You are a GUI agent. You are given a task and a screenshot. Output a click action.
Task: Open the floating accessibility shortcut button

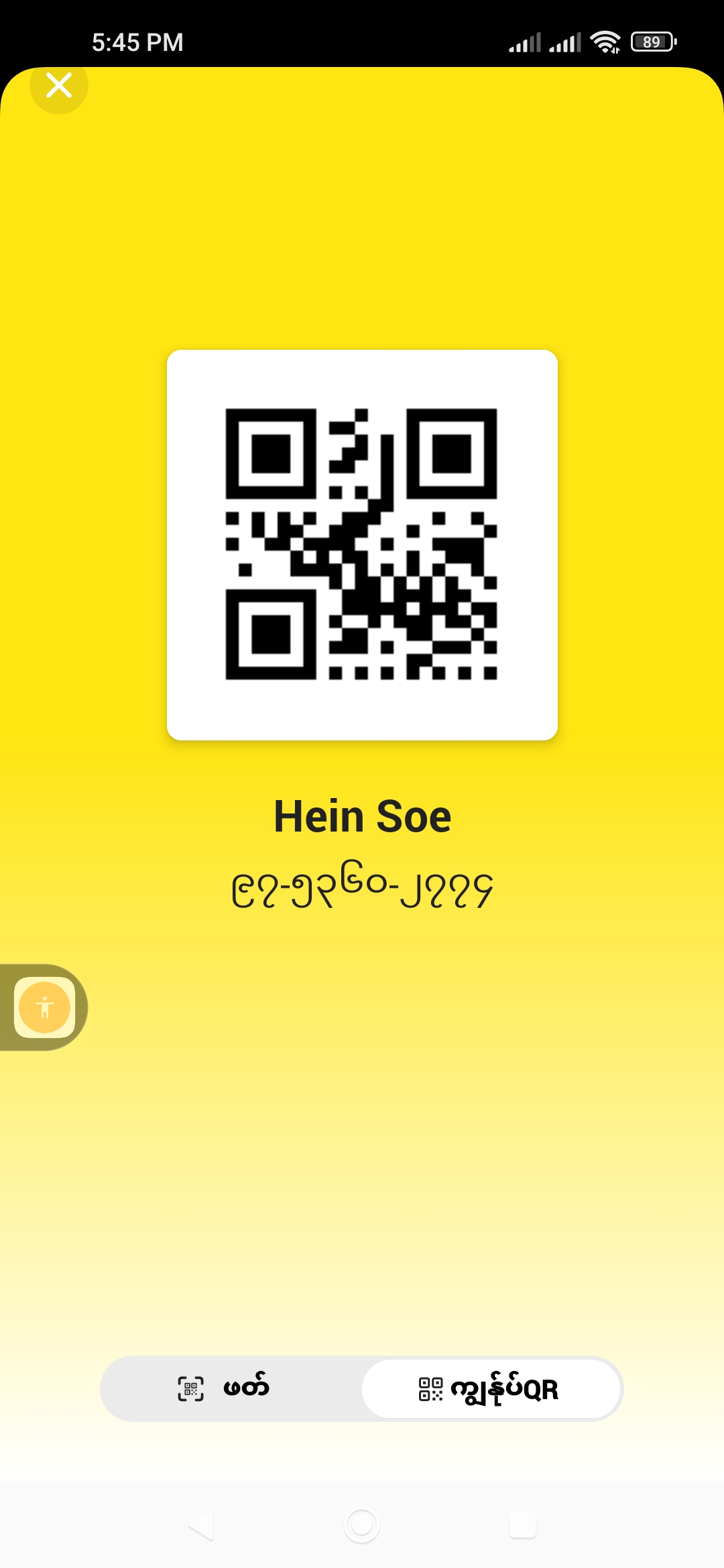(44, 1007)
